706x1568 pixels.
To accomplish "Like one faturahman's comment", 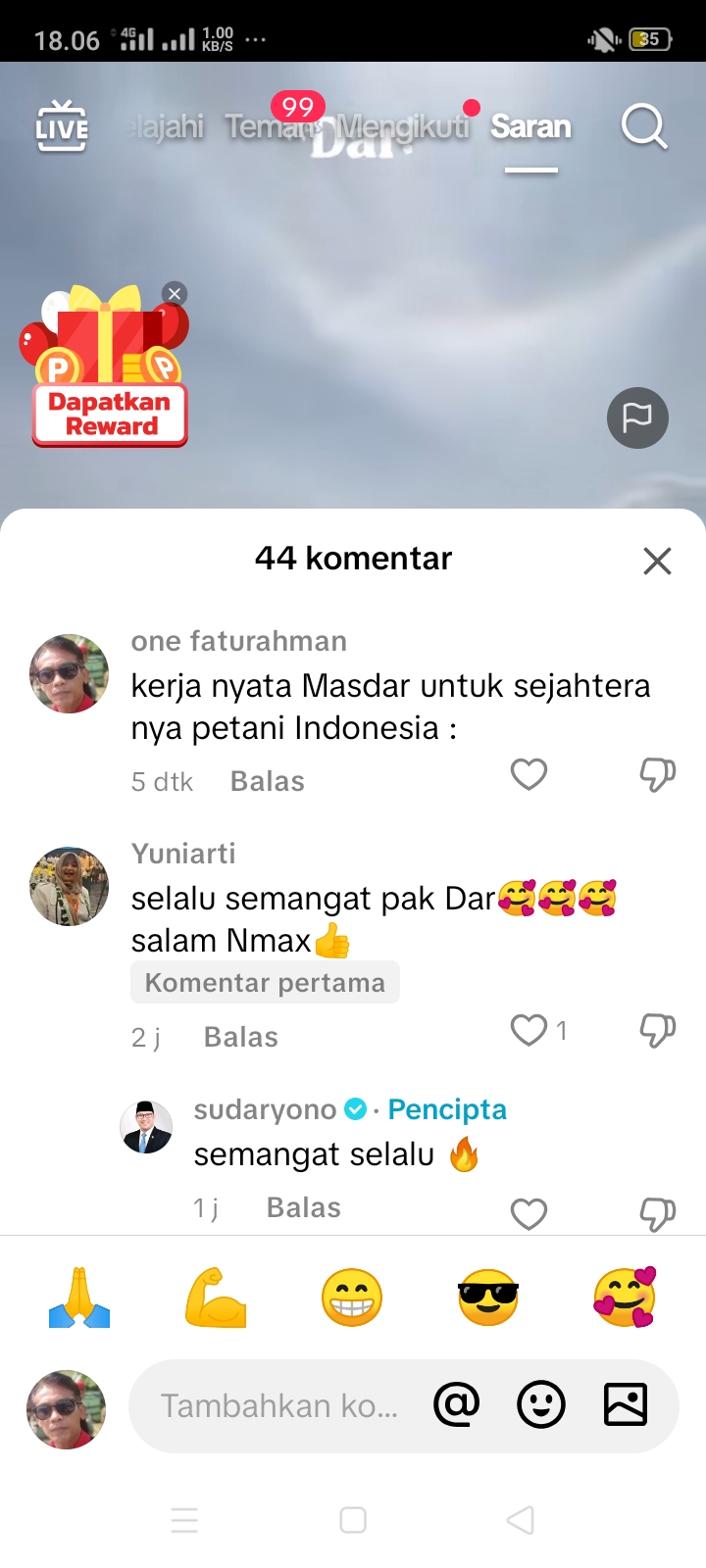I will [x=529, y=774].
